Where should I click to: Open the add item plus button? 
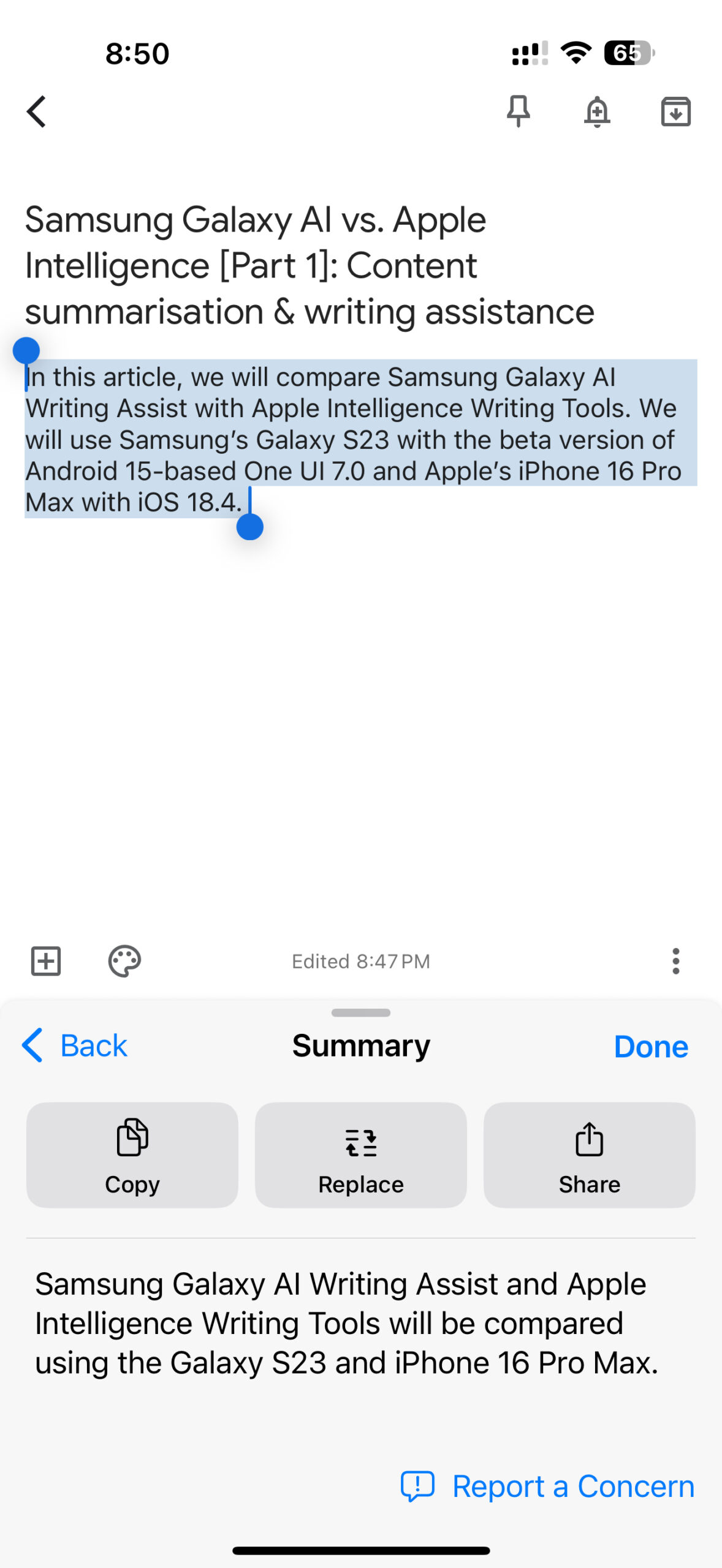click(x=46, y=960)
